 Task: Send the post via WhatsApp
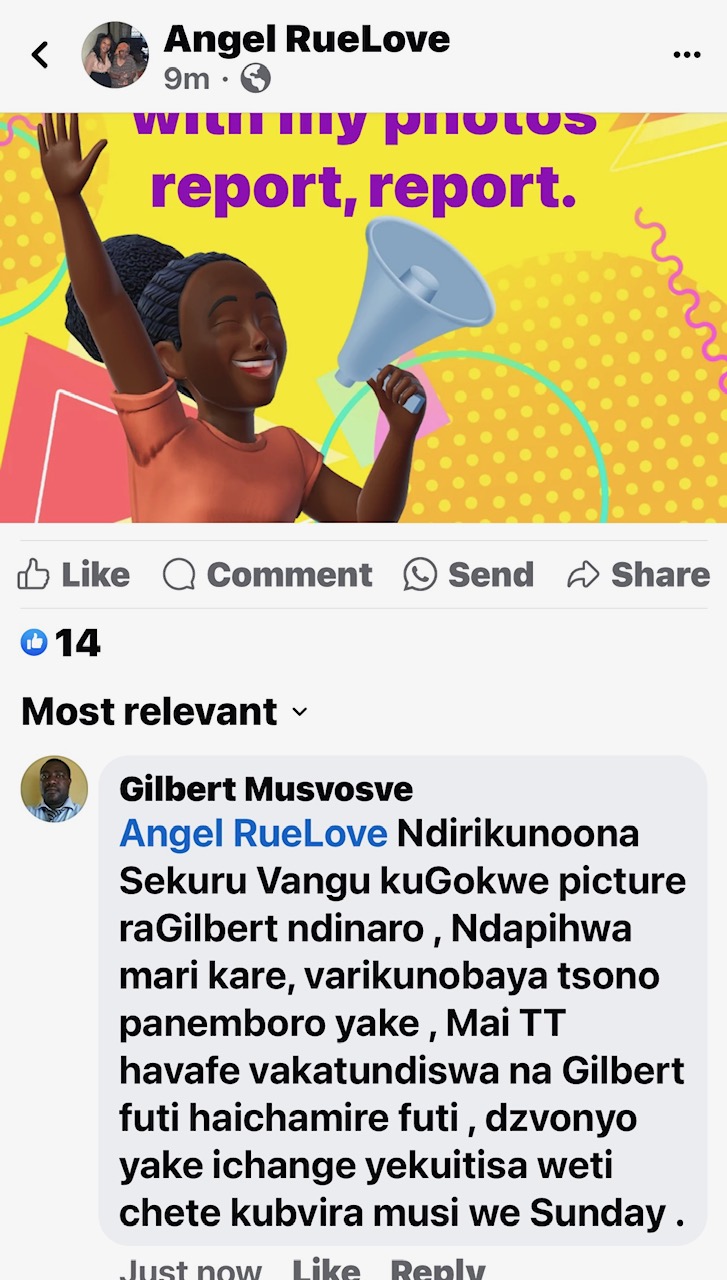[x=468, y=575]
